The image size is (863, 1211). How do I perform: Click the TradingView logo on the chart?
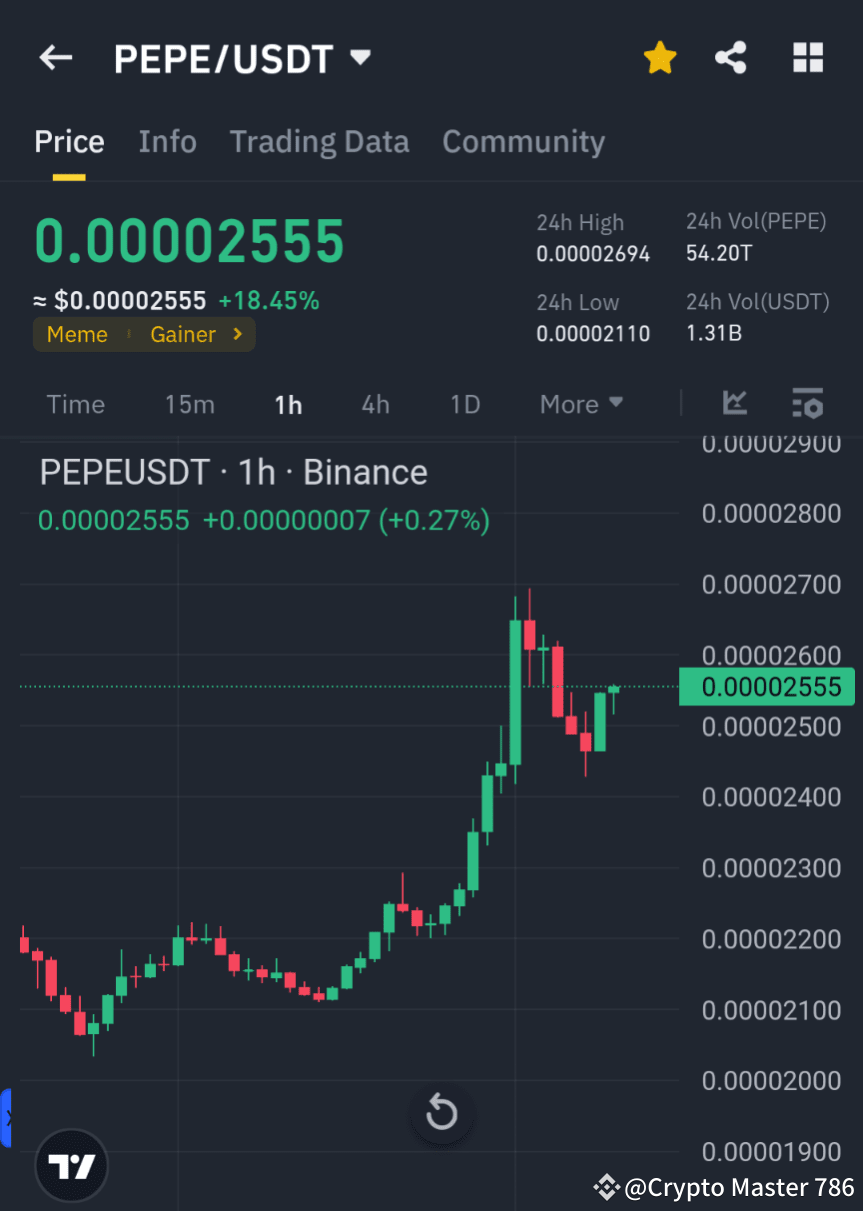click(x=70, y=1165)
